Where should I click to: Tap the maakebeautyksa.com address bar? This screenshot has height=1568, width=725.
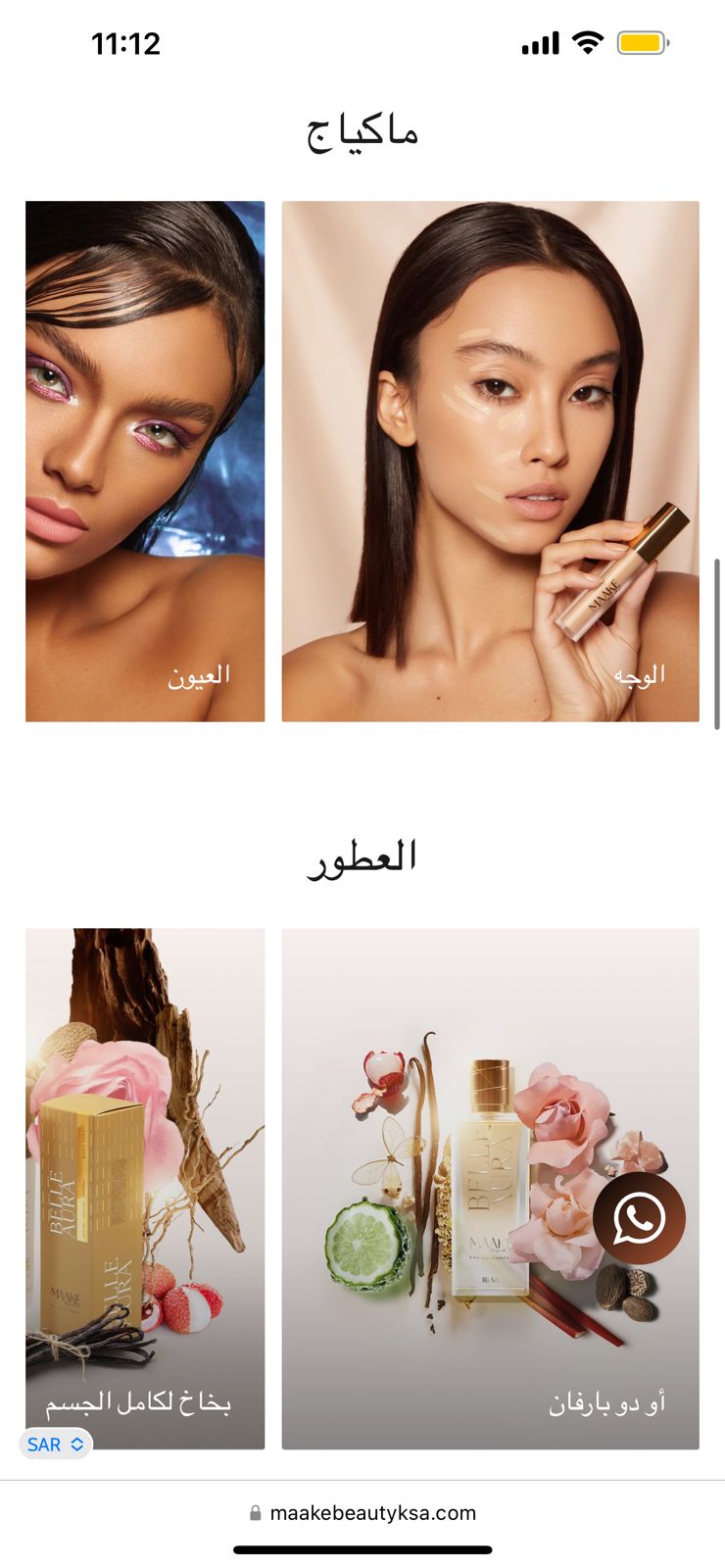tap(362, 1512)
